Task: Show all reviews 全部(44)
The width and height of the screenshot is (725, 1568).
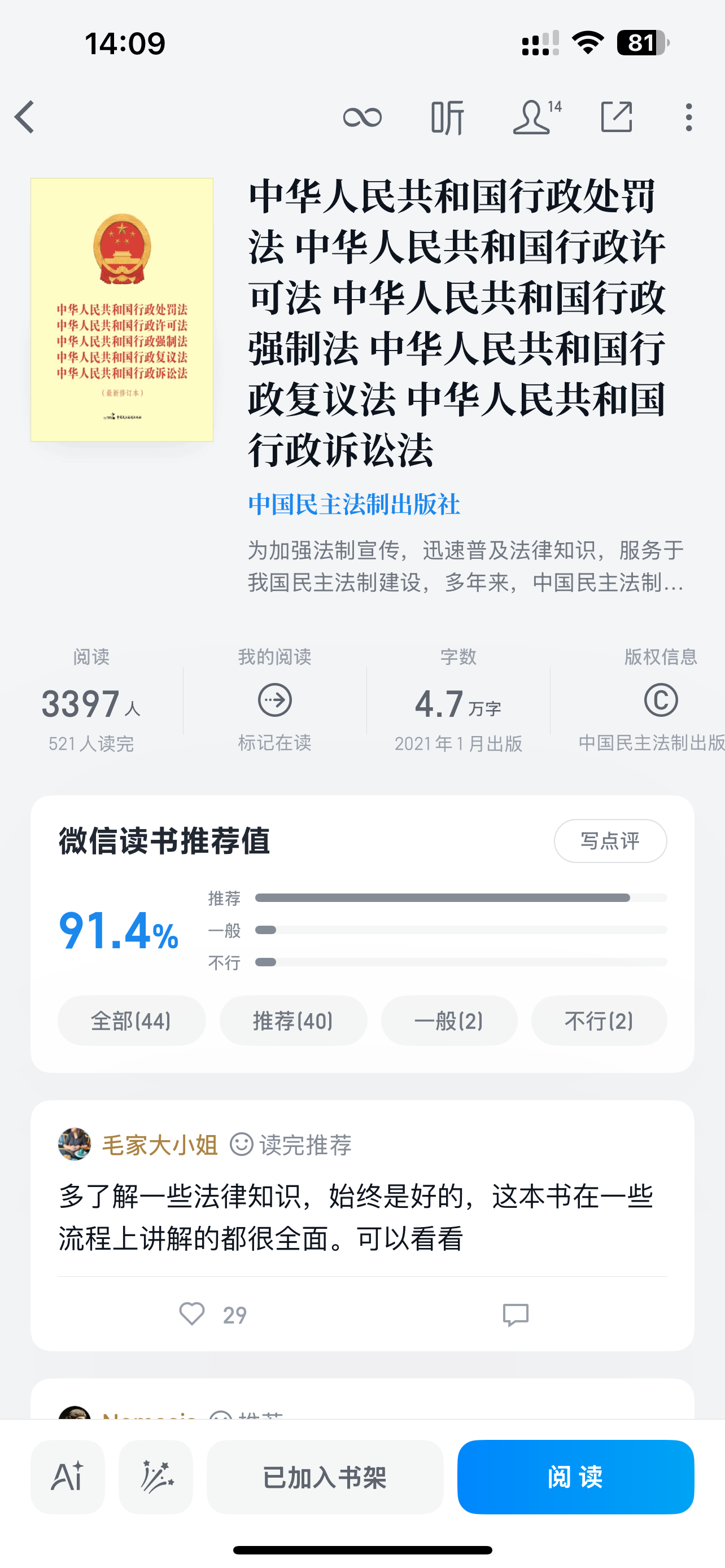Action: (x=132, y=1021)
